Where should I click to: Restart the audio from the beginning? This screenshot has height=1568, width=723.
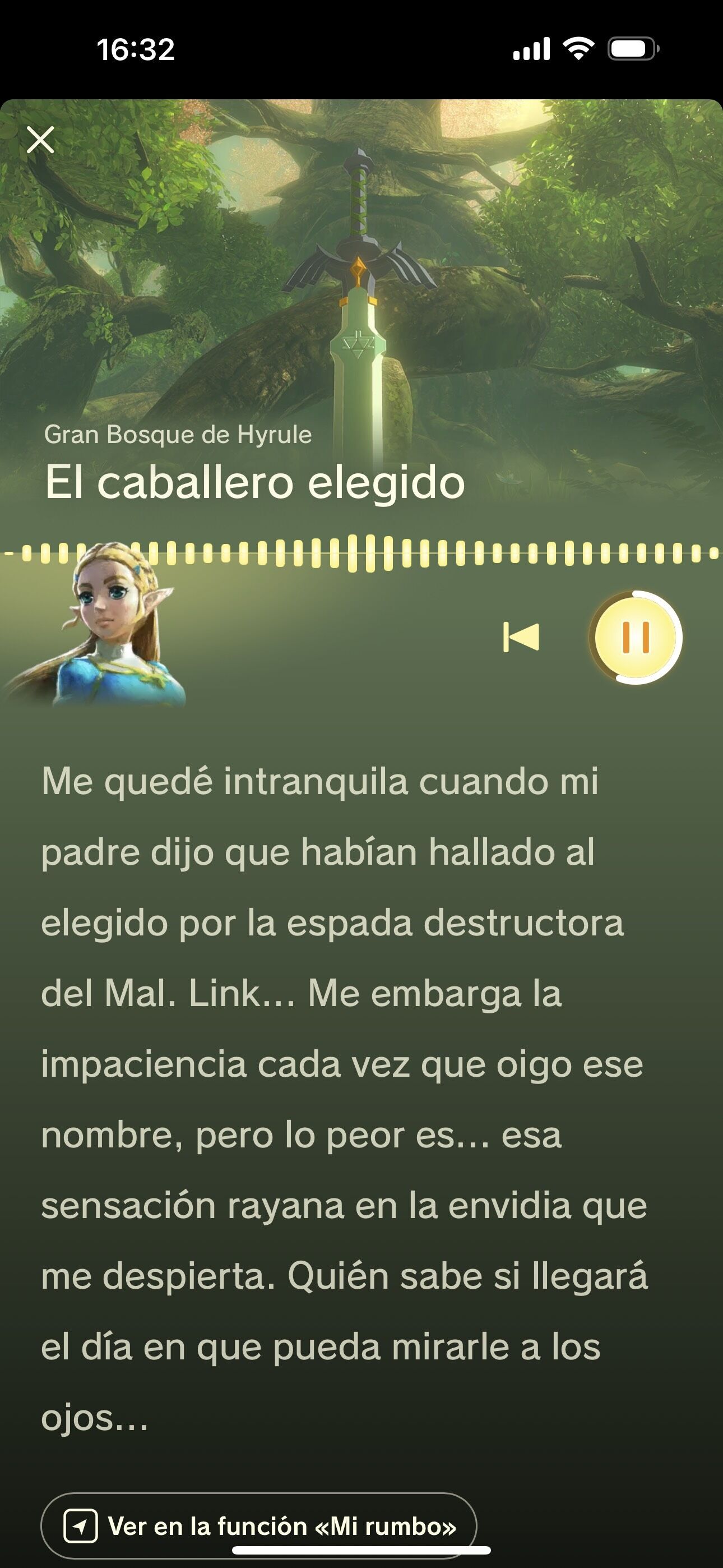(521, 637)
